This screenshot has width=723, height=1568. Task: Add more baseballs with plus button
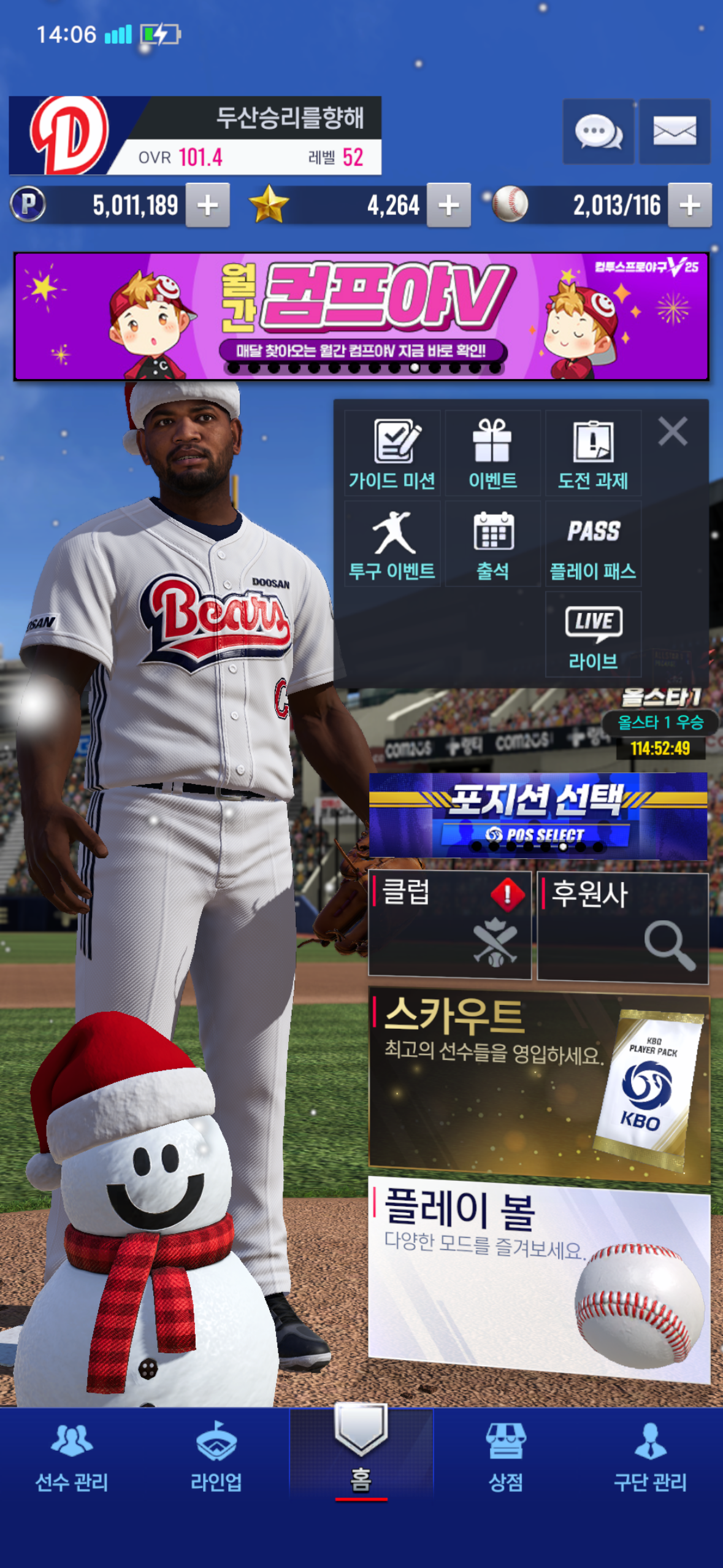[x=690, y=206]
